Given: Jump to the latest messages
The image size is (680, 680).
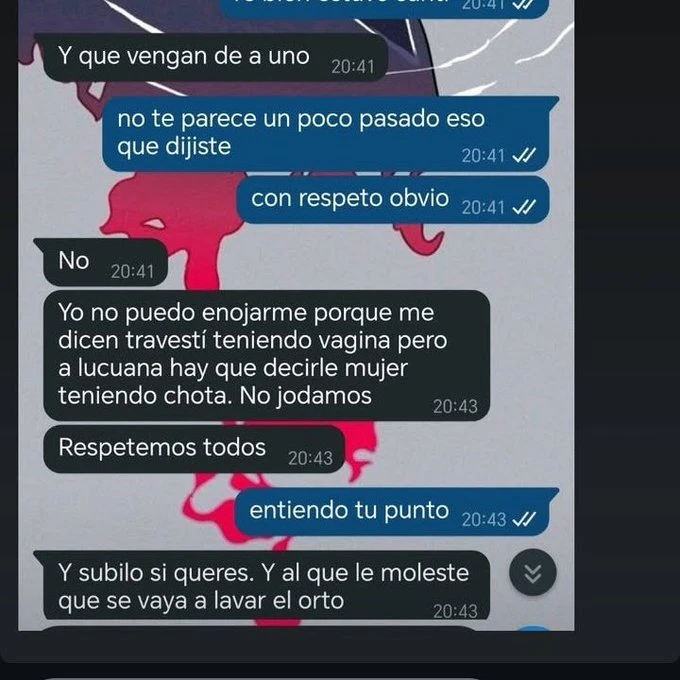Looking at the screenshot, I should 532,573.
